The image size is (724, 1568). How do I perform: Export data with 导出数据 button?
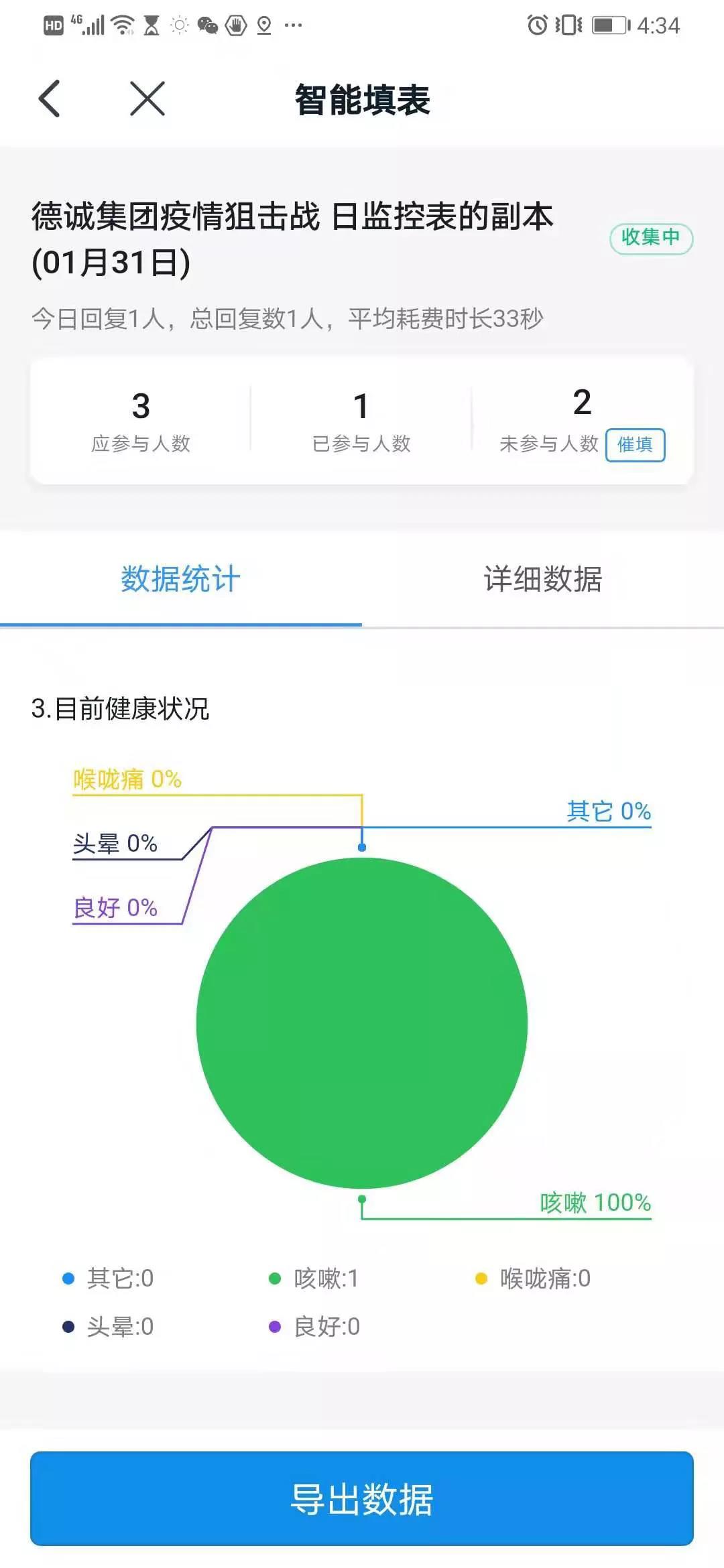point(362,1499)
